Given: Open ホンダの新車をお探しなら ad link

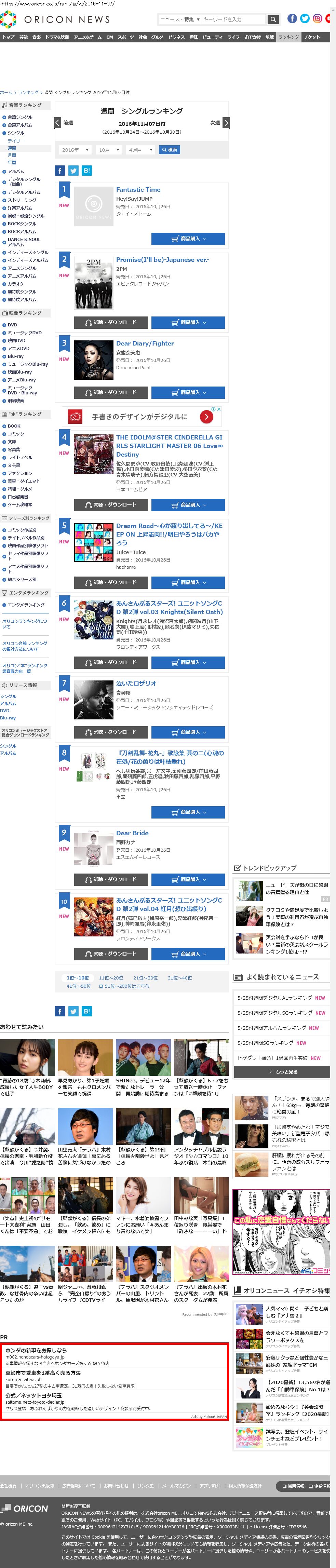Looking at the screenshot, I should [x=36, y=1350].
